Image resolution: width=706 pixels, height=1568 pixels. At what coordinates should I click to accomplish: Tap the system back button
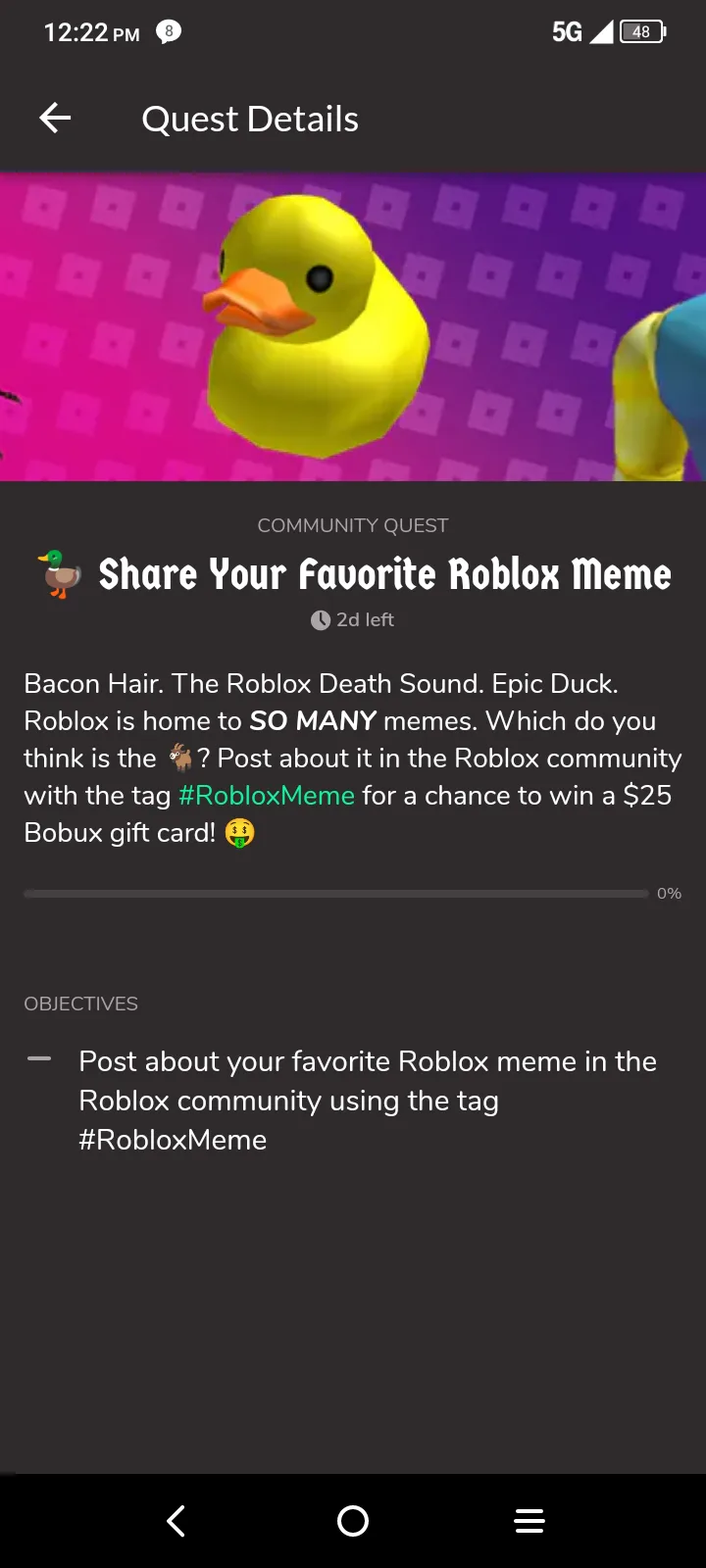pos(176,1521)
